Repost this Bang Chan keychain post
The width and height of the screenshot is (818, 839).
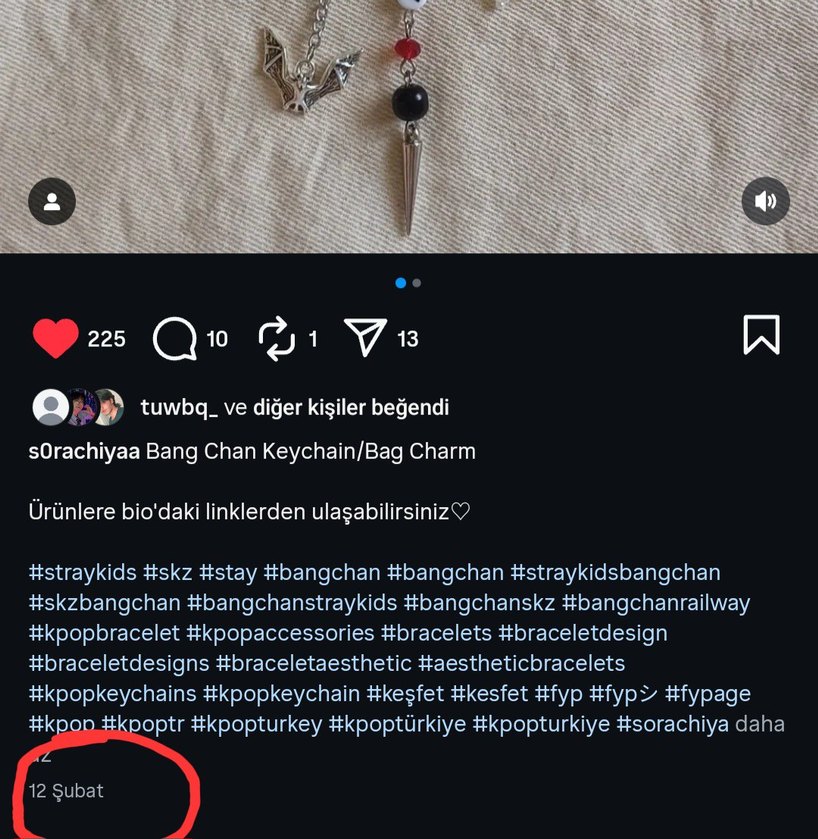pos(276,339)
